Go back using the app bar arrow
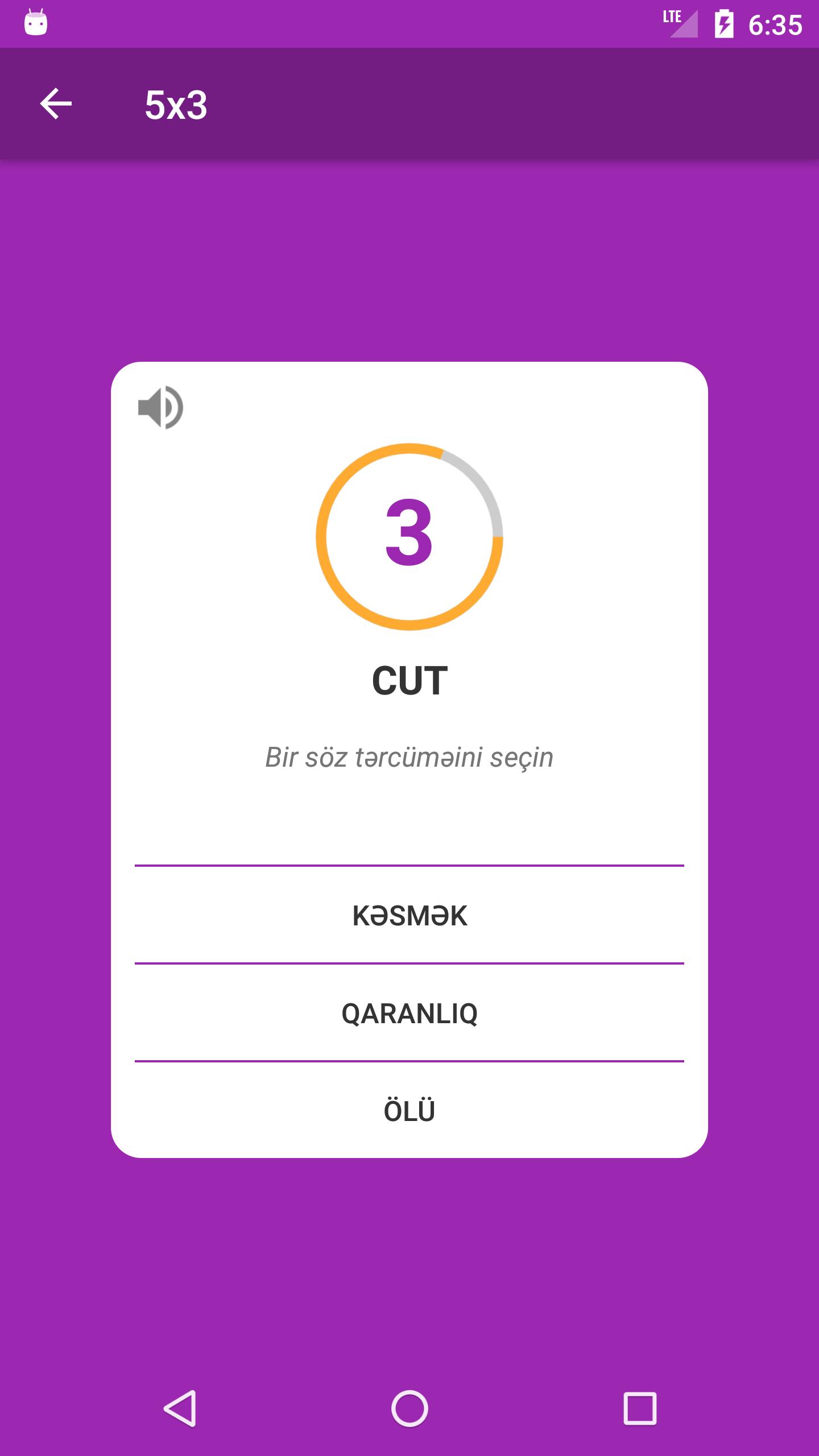Screen dimensions: 819x1456 click(x=56, y=104)
